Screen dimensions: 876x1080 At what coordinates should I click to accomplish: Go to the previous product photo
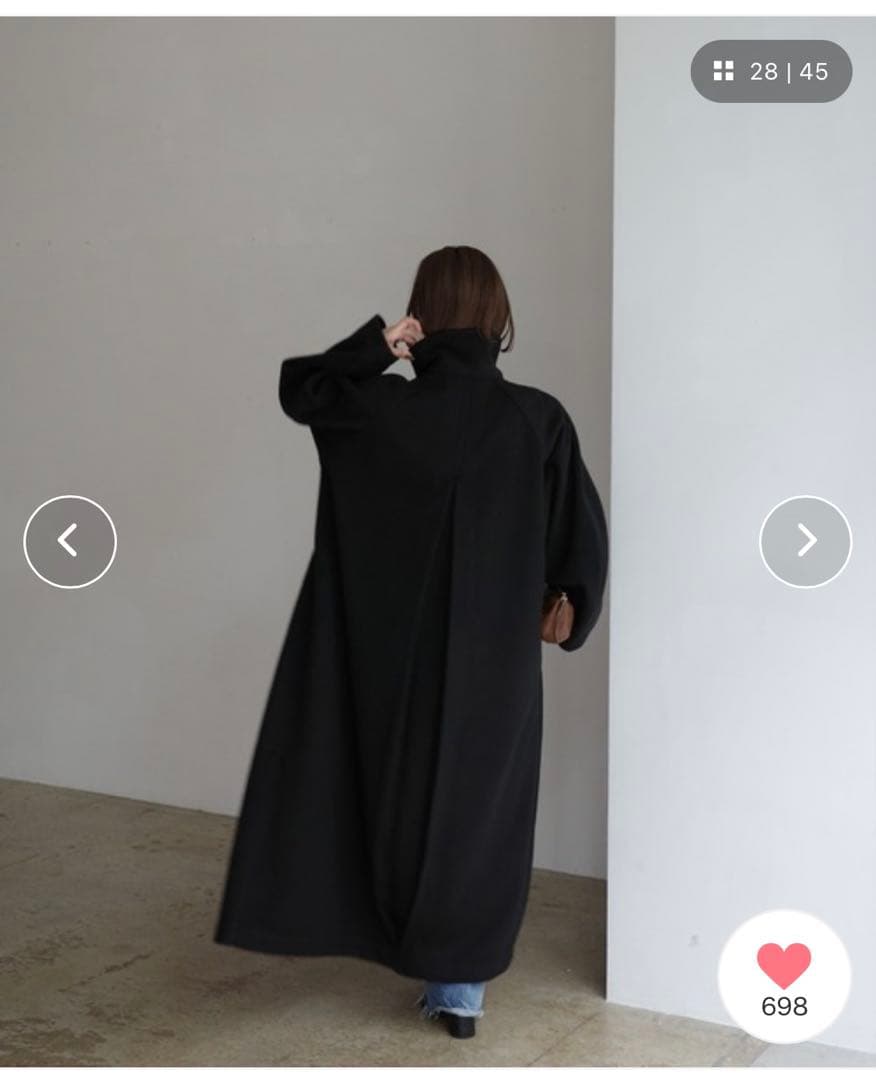(x=70, y=541)
